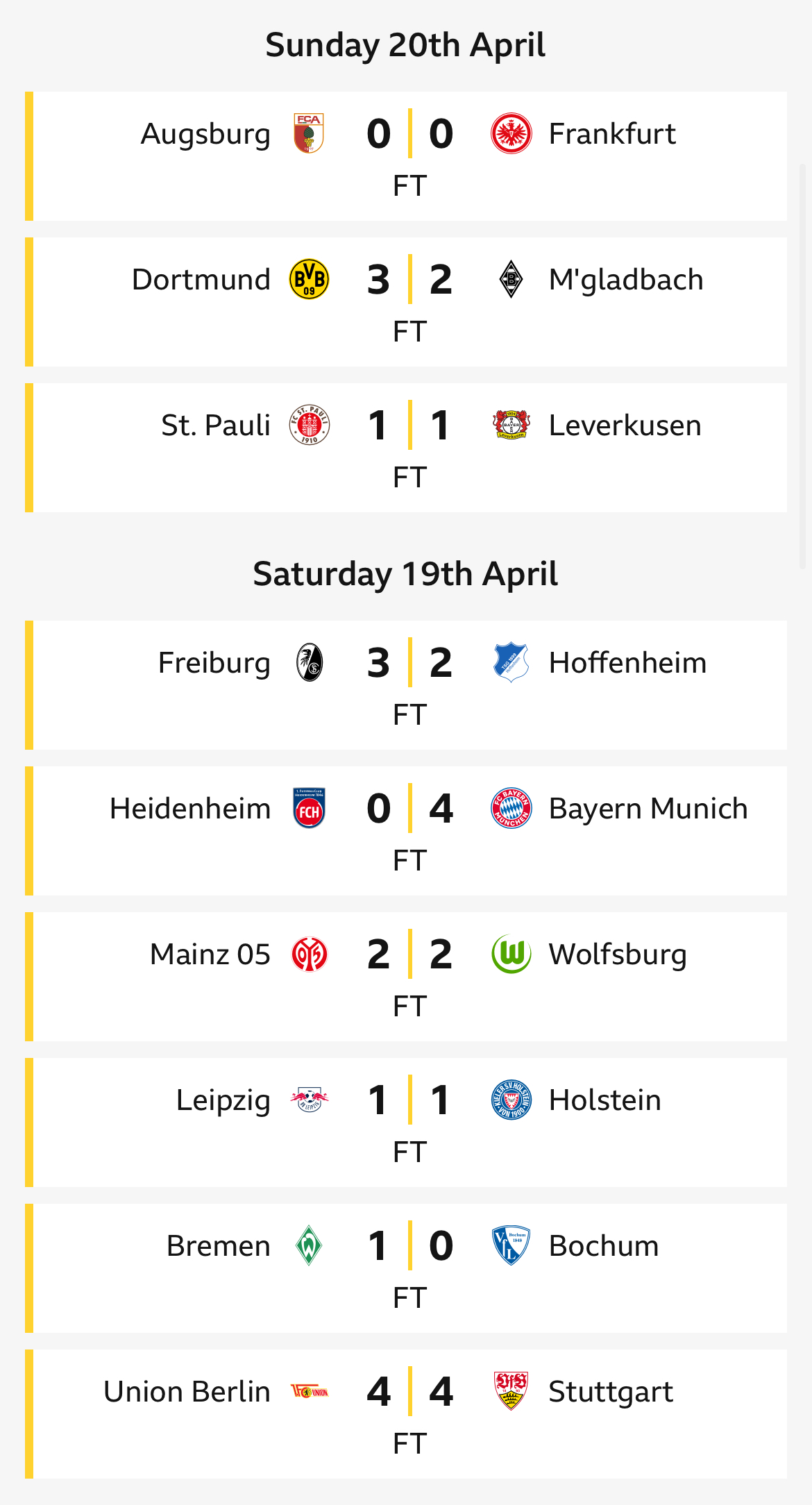Open Mainz 05 vs Wolfsburg match
812x1505 pixels.
point(406,977)
